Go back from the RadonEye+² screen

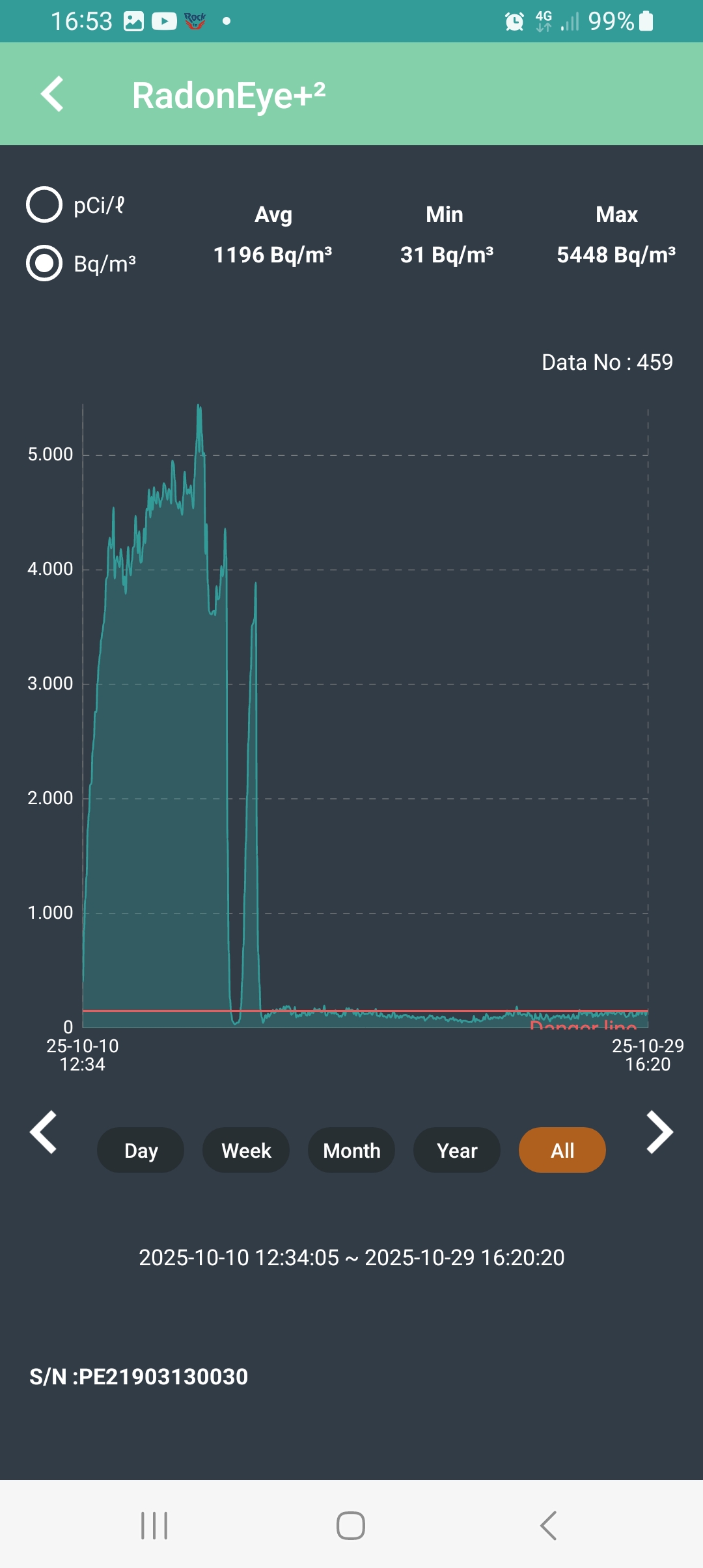click(52, 94)
